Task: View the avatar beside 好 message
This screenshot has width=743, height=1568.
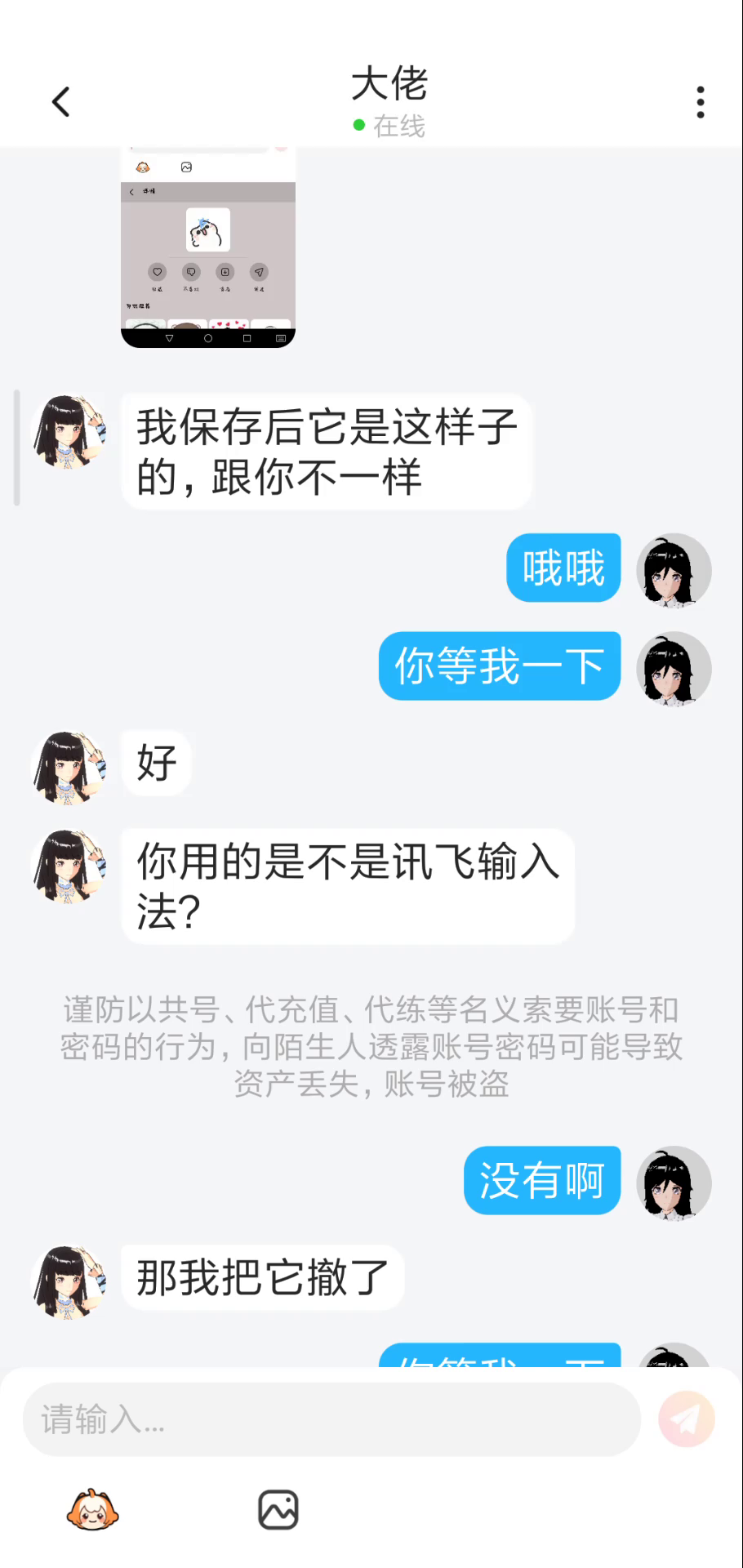Action: tap(69, 767)
